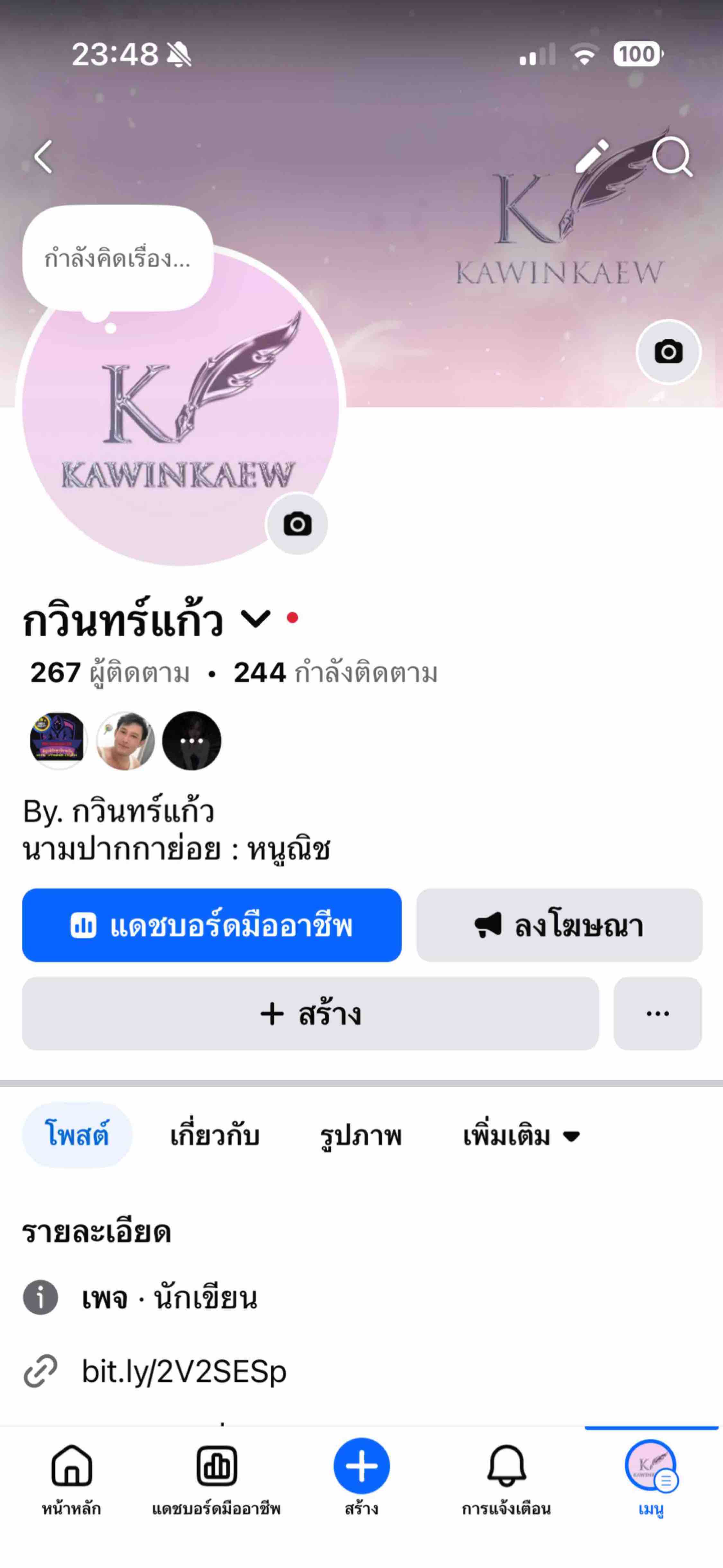Screen dimensions: 723x1568
Task: Open the bit.ly/2V2SESp link
Action: coord(184,1371)
